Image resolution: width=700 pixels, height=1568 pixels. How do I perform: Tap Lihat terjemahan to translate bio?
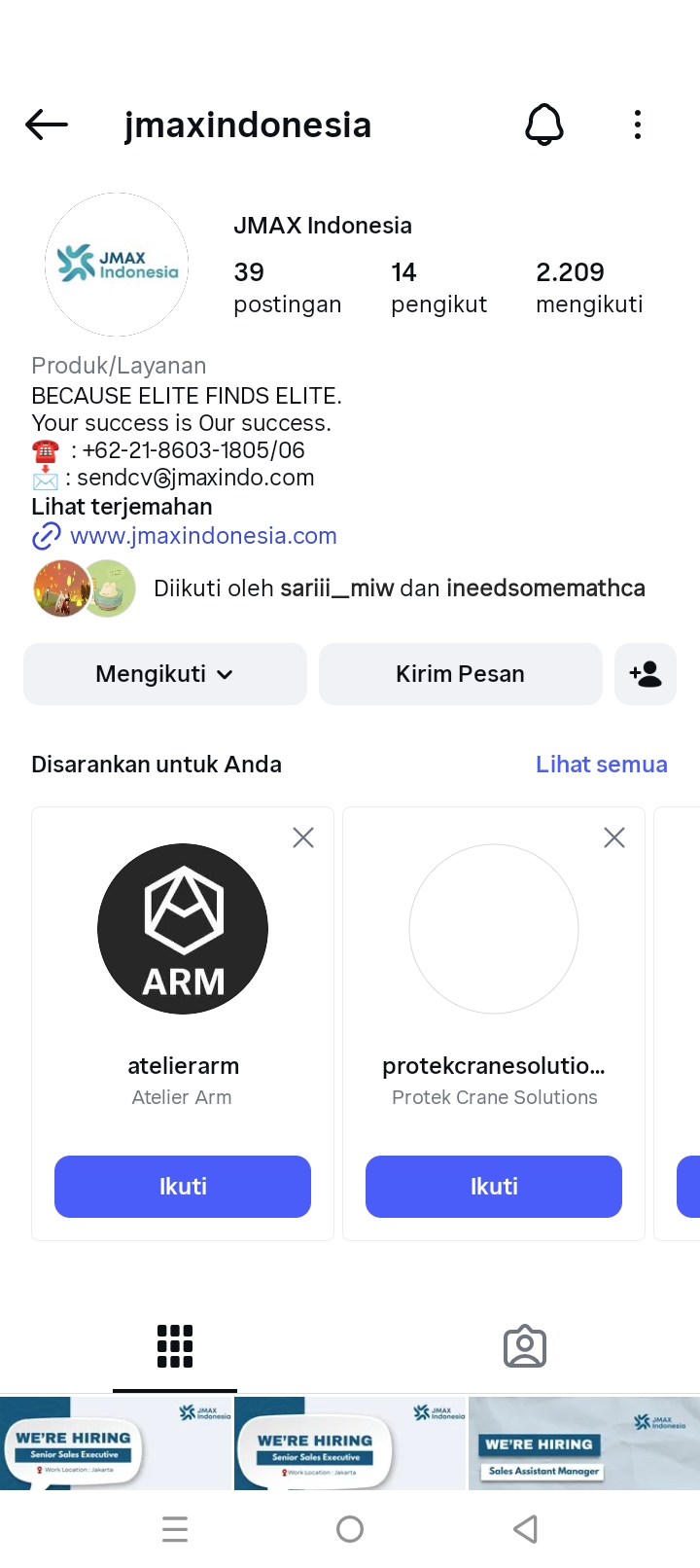pos(122,507)
